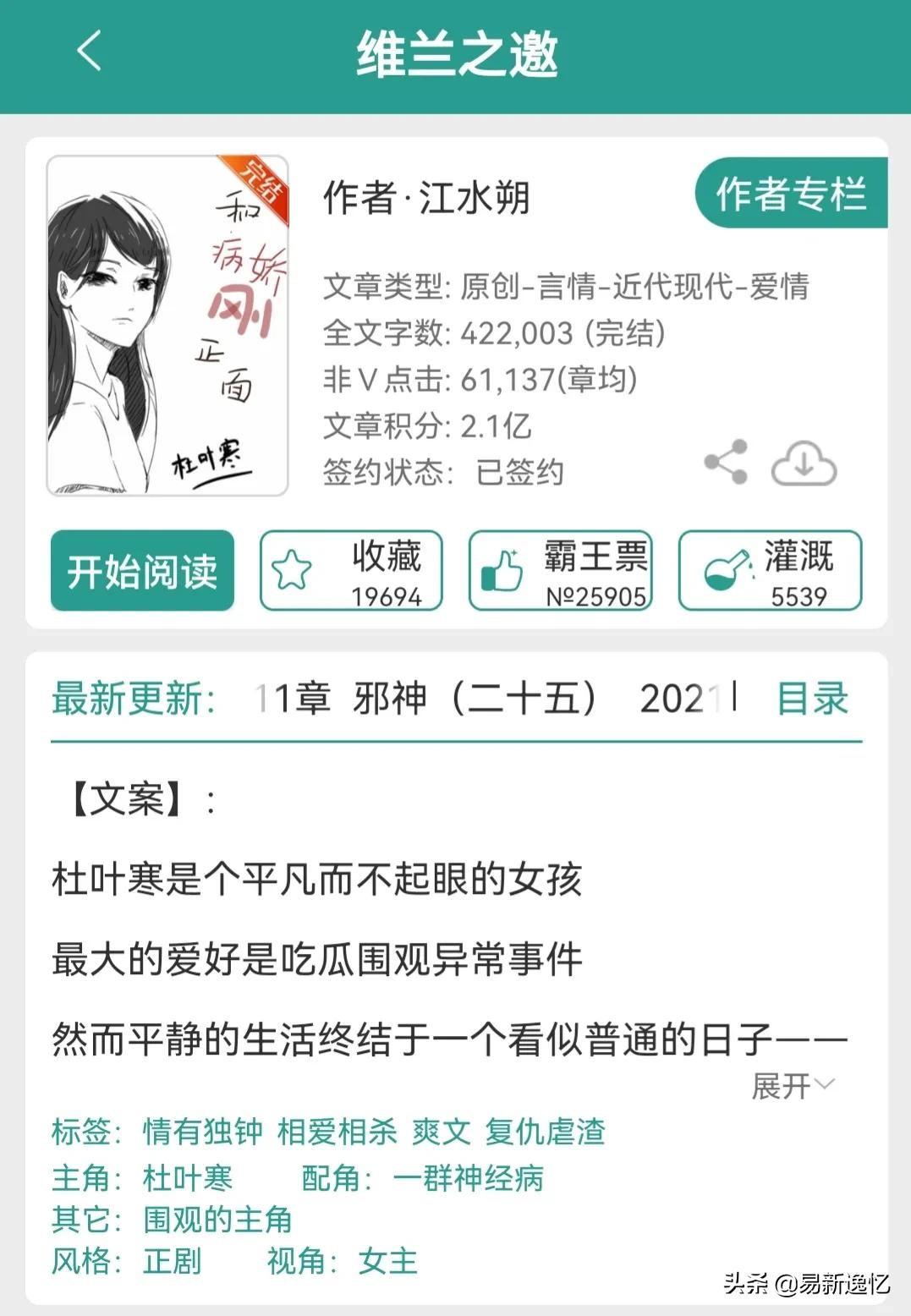Viewport: 911px width, 1316px height.
Task: Expand the synopsis with 展开
Action: click(x=792, y=1086)
